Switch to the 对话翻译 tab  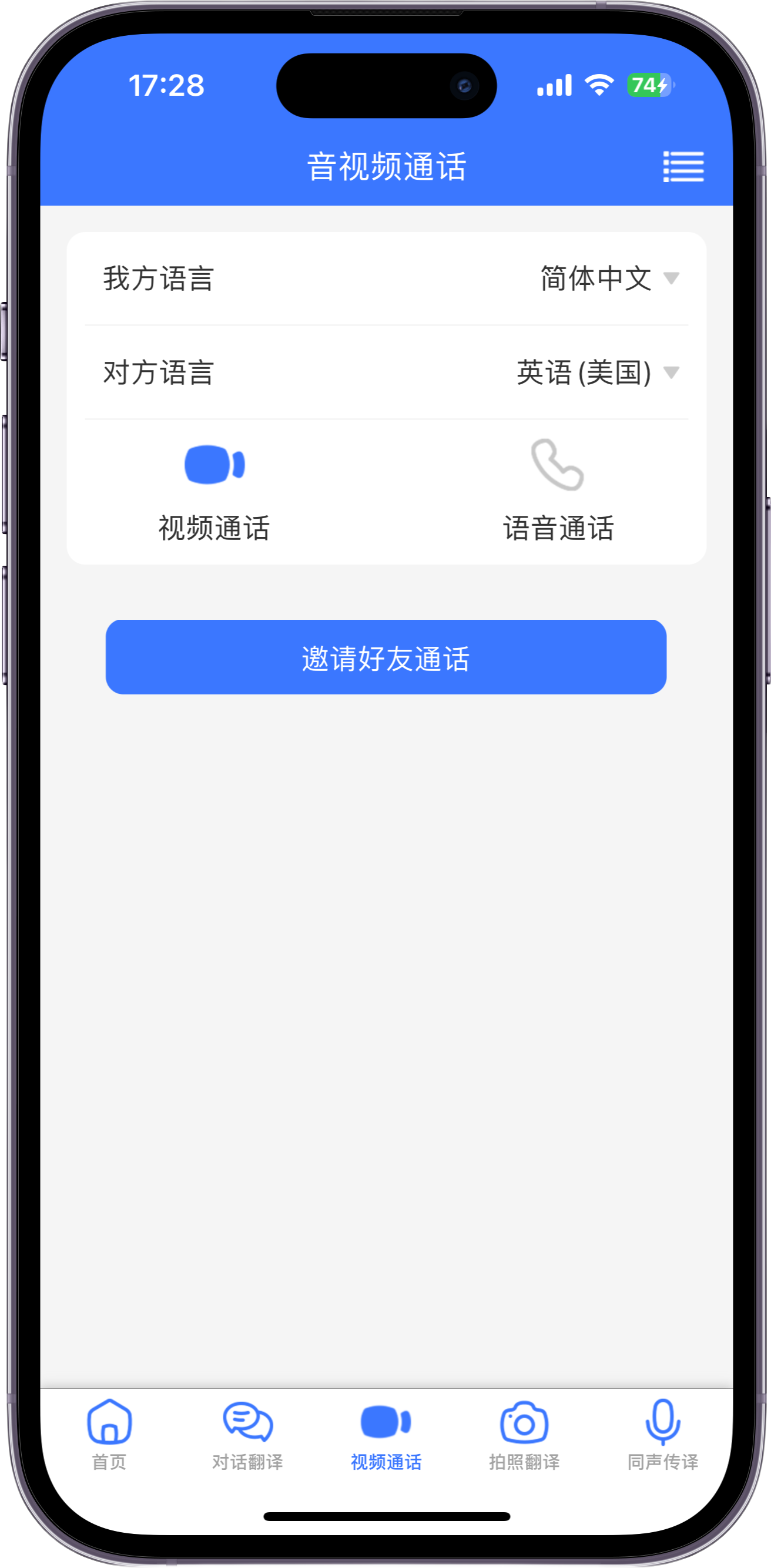pos(248,1435)
